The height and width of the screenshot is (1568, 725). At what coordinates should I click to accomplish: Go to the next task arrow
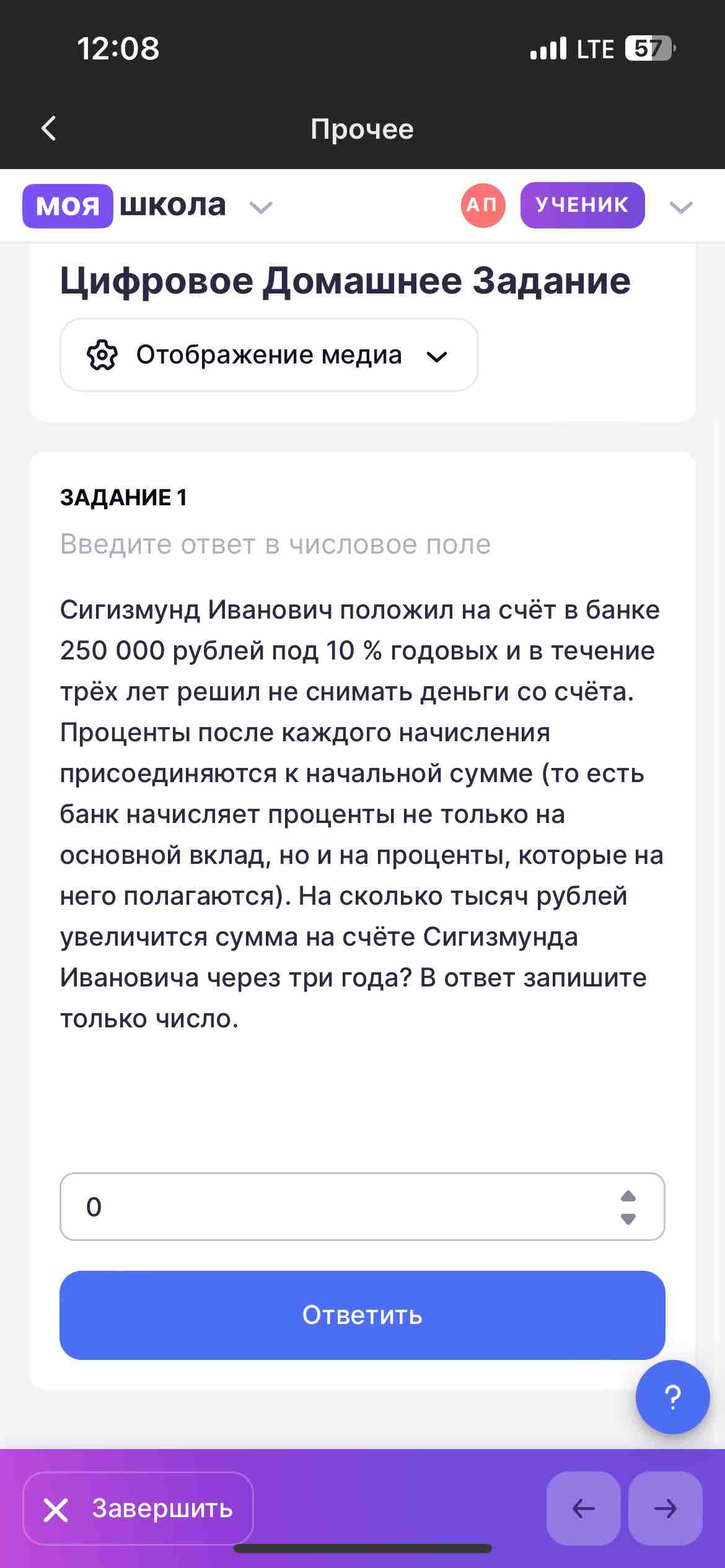point(665,1509)
